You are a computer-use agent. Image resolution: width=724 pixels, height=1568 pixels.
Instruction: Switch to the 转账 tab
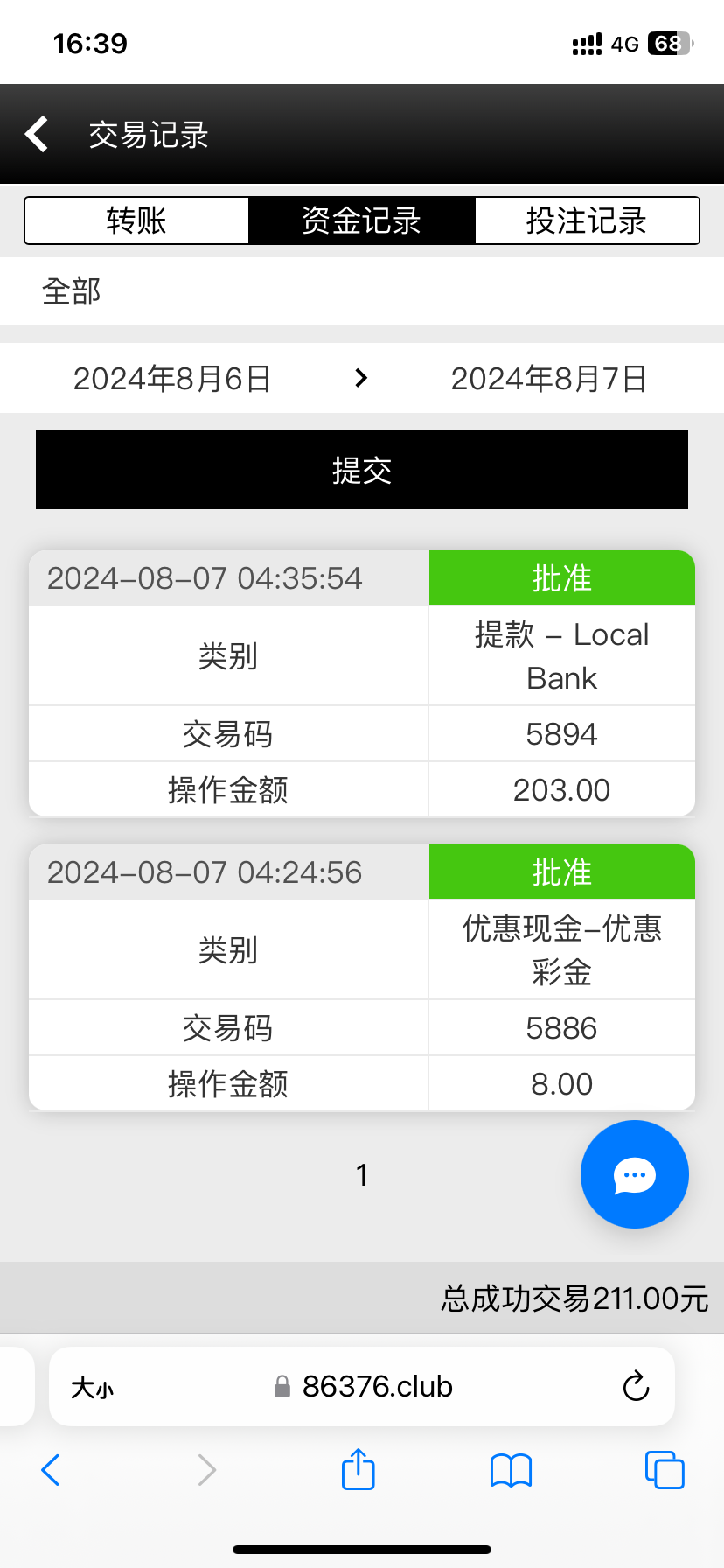(x=136, y=220)
